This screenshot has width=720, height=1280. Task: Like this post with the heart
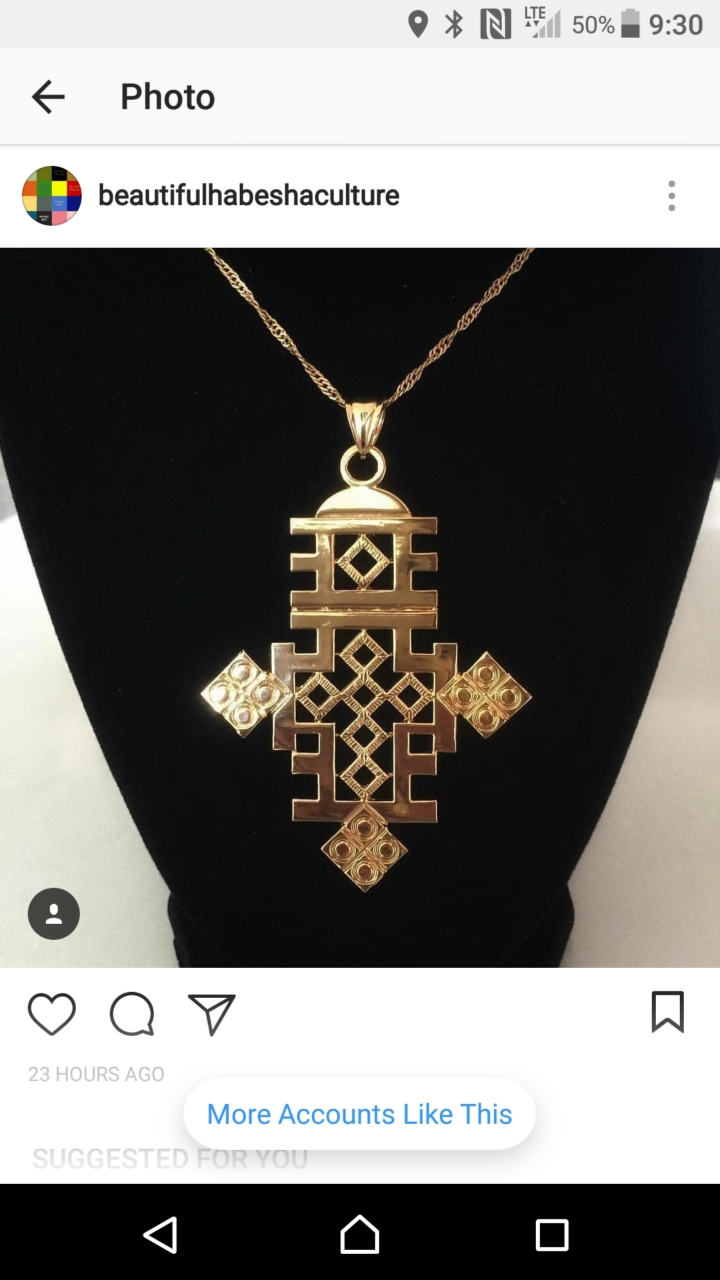(x=52, y=1014)
